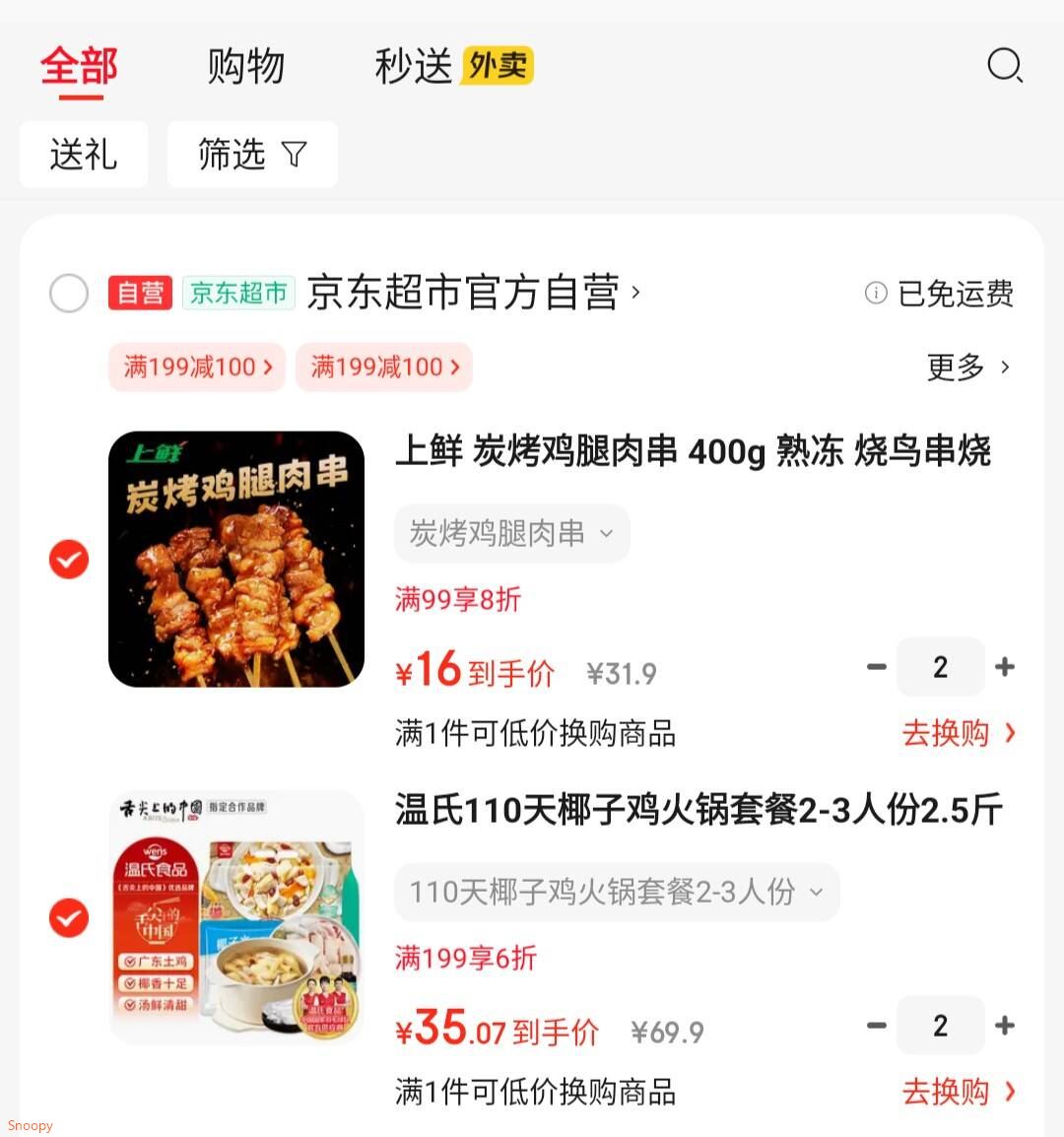Screen dimensions: 1064x1137
Task: Uncheck the 炭烤鸡腿肉串 item
Action: pyautogui.click(x=69, y=560)
